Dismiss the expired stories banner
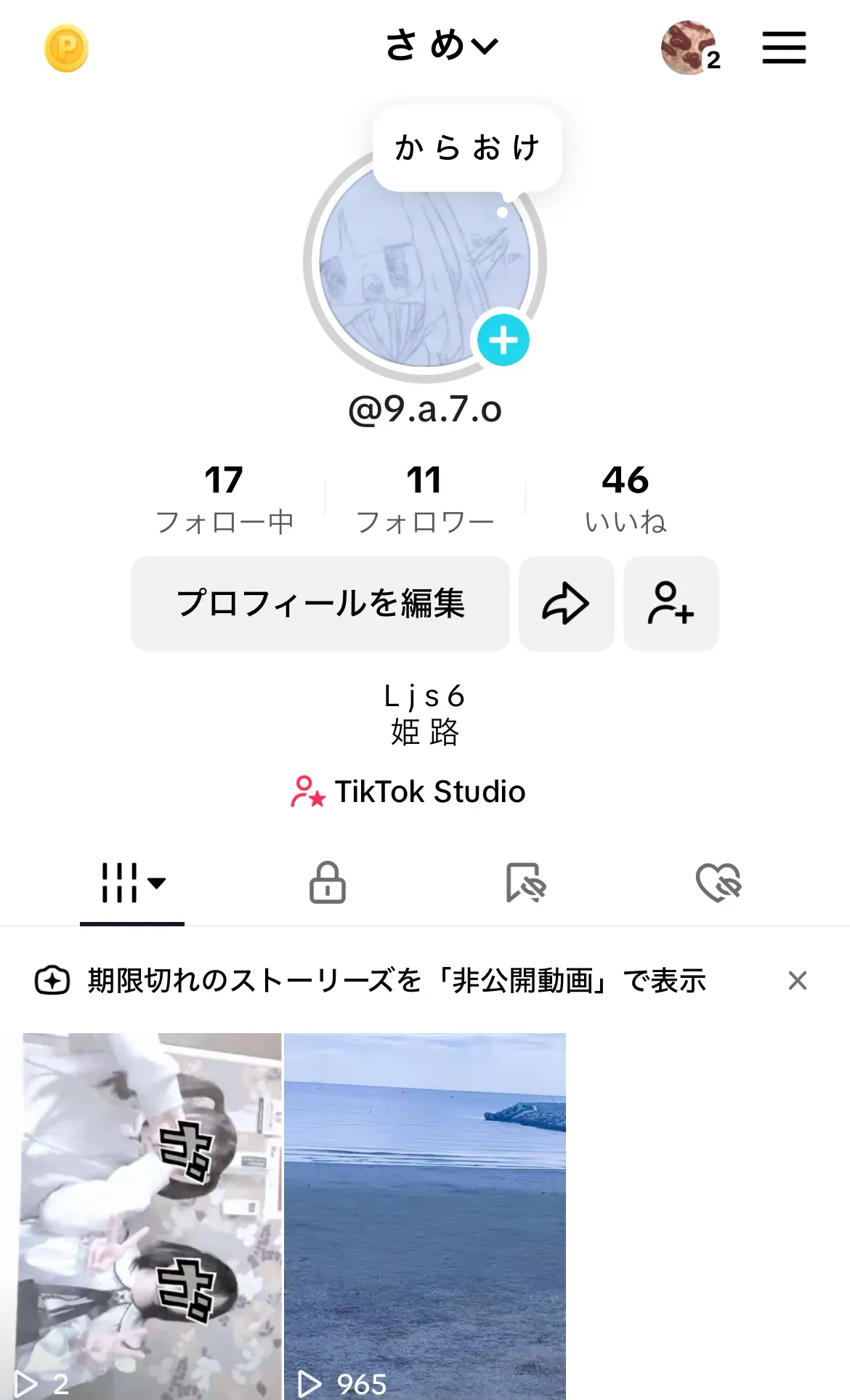850x1400 pixels. (797, 981)
